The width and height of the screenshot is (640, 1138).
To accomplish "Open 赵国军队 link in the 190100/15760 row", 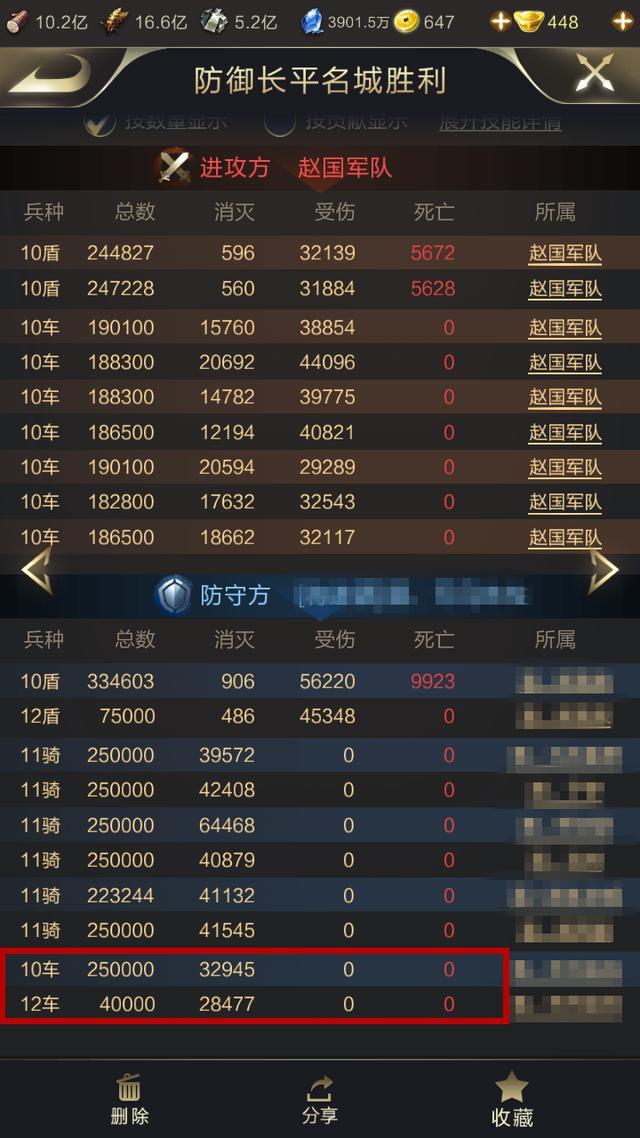I will pos(565,327).
